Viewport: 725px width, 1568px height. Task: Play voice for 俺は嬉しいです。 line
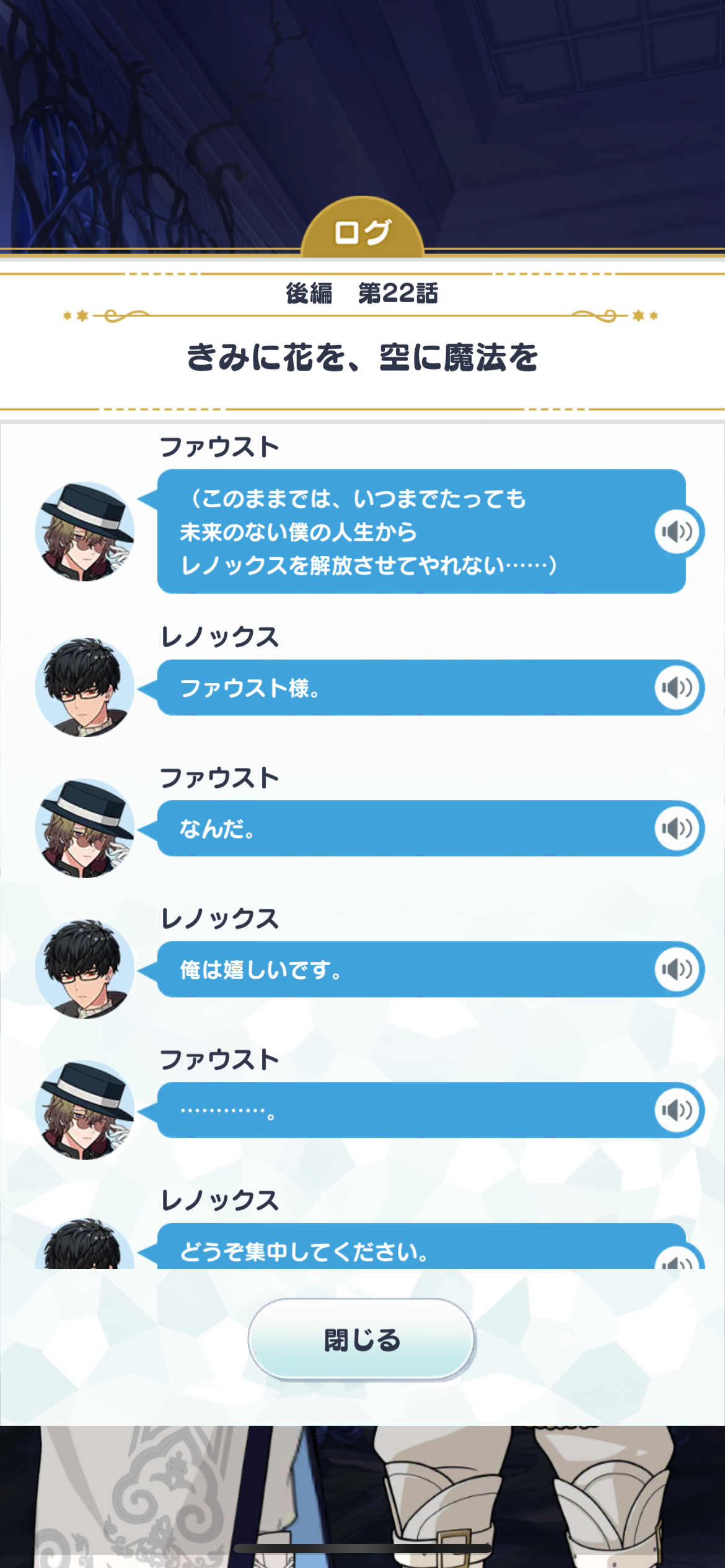[678, 969]
